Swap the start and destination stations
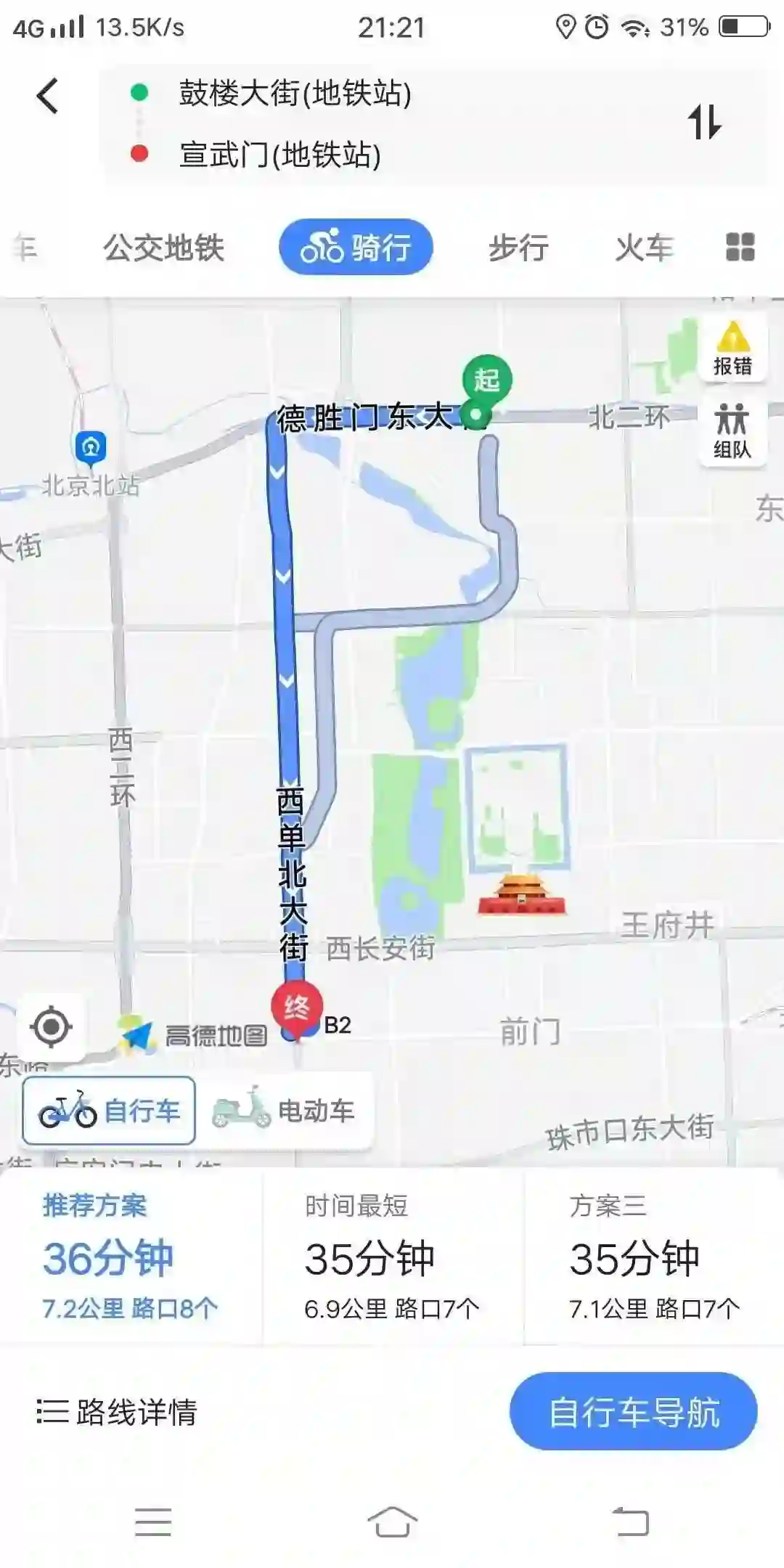Image resolution: width=784 pixels, height=1568 pixels. click(x=704, y=122)
